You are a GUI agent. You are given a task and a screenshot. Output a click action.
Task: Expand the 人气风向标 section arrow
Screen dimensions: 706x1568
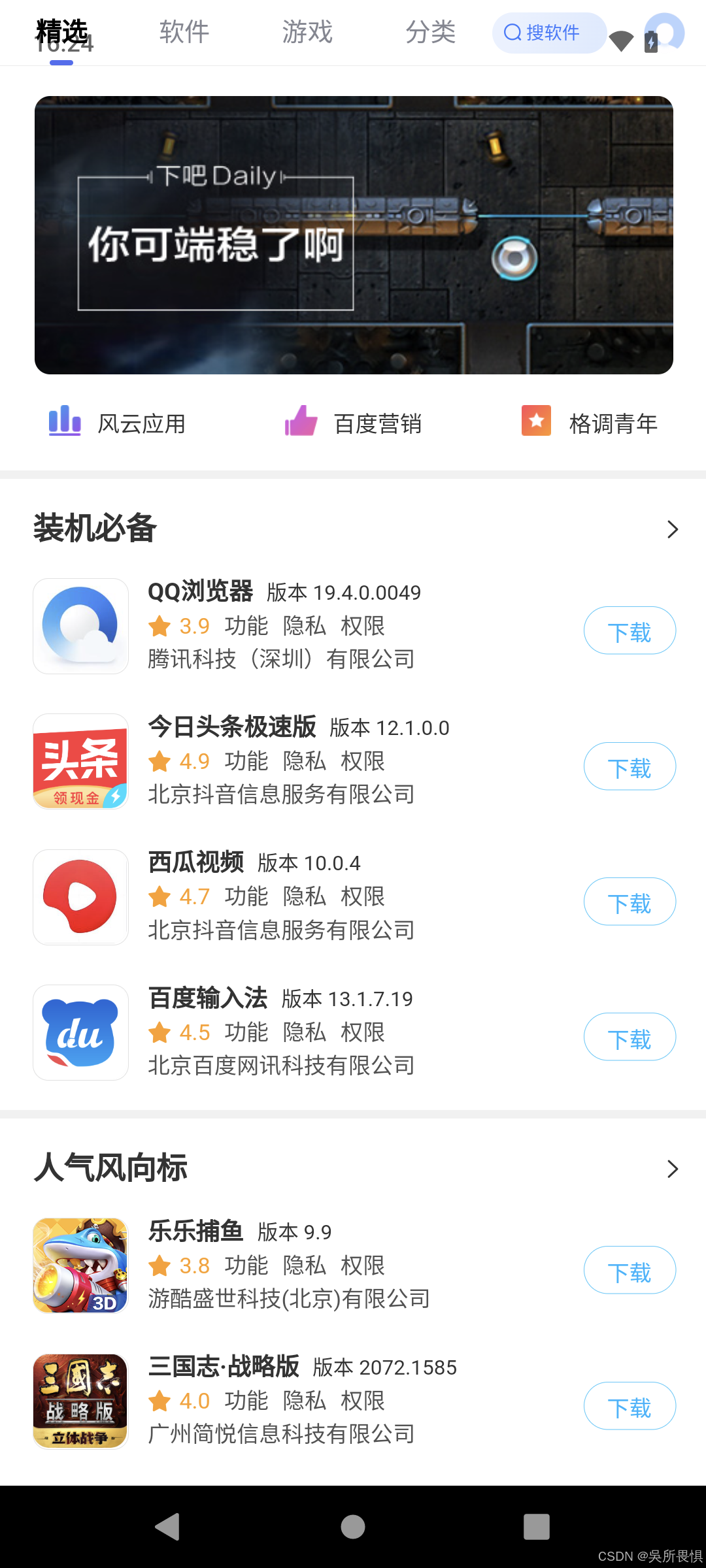pyautogui.click(x=672, y=1169)
